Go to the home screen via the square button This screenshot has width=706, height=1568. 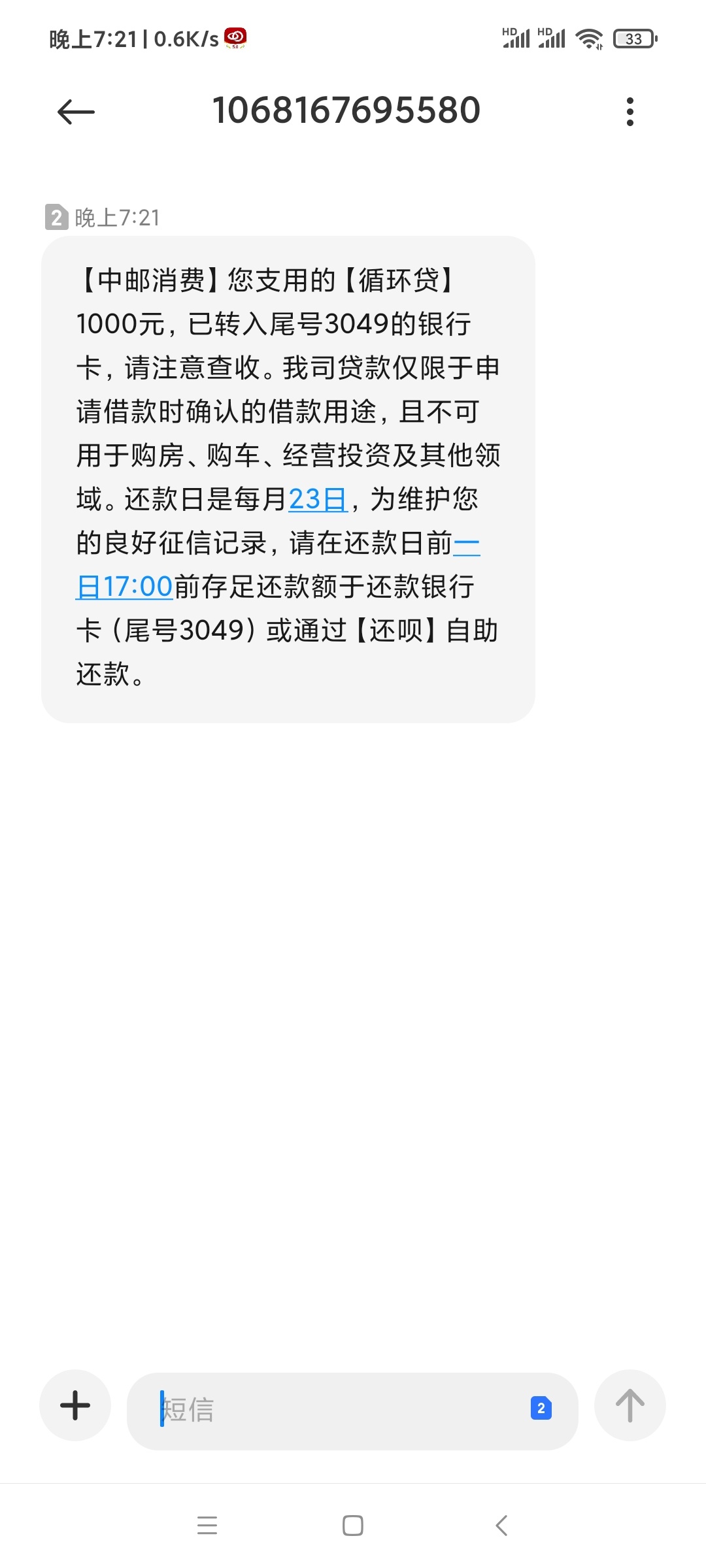pyautogui.click(x=353, y=1526)
